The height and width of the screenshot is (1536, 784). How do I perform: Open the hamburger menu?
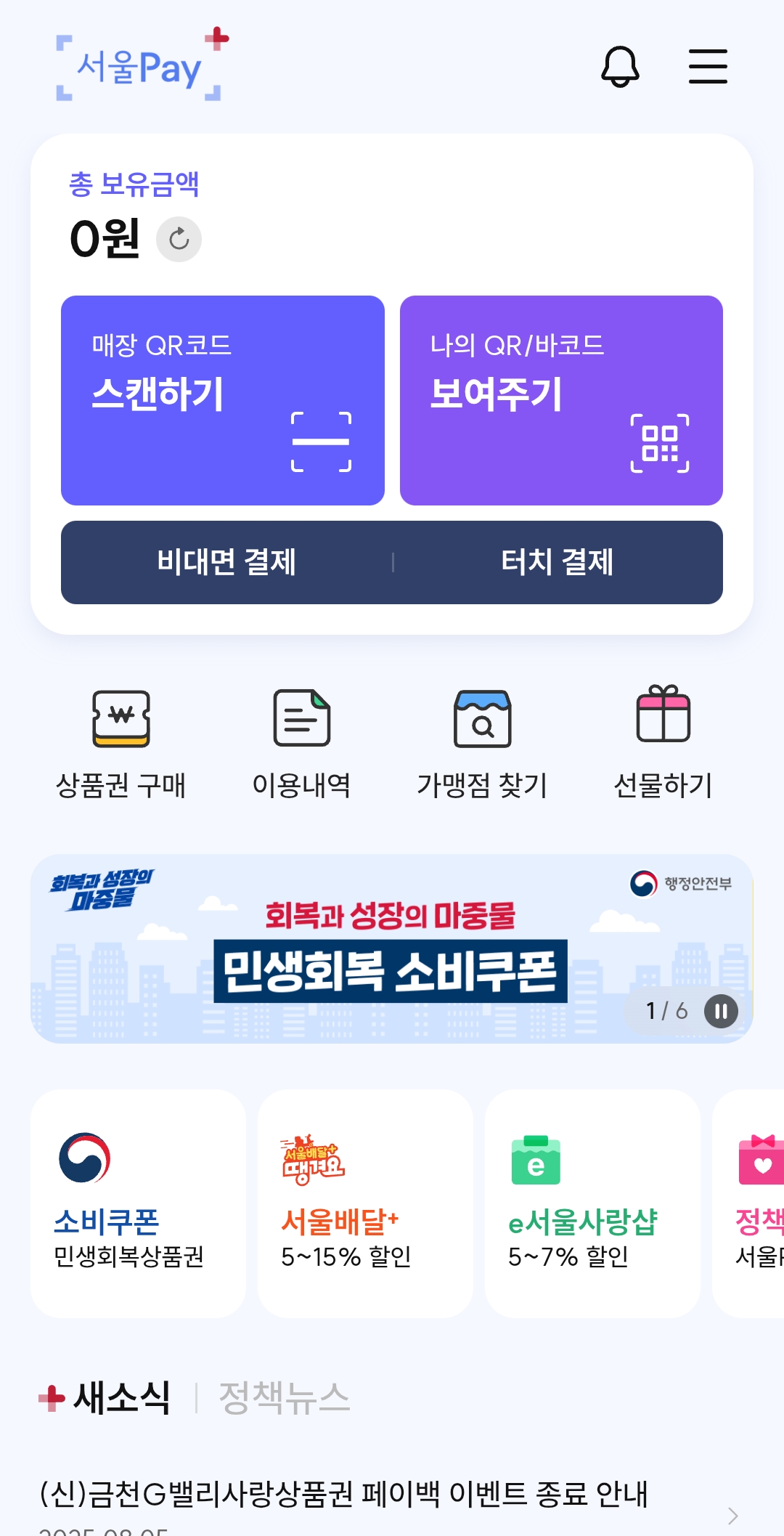[707, 65]
